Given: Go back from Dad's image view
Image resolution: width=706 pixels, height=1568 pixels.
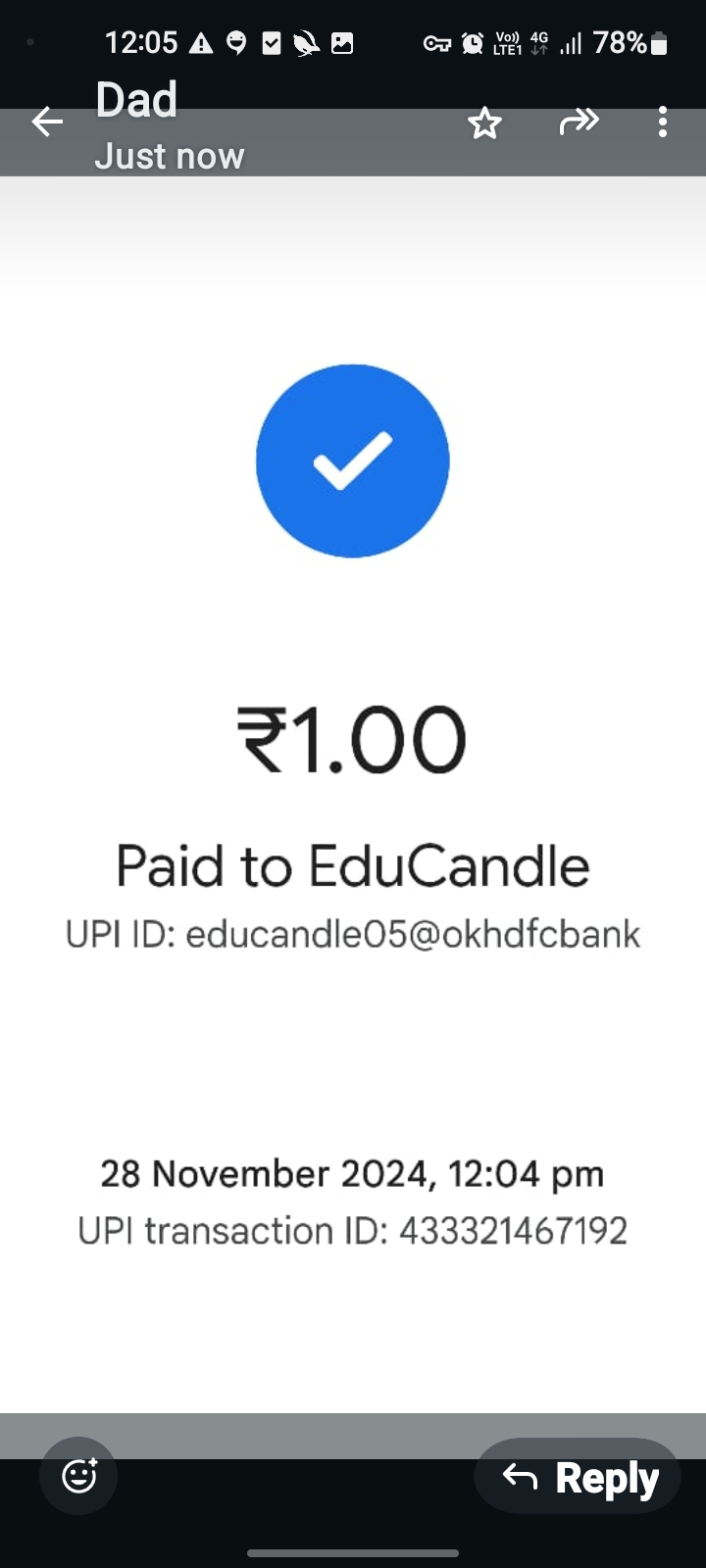Looking at the screenshot, I should click(47, 122).
